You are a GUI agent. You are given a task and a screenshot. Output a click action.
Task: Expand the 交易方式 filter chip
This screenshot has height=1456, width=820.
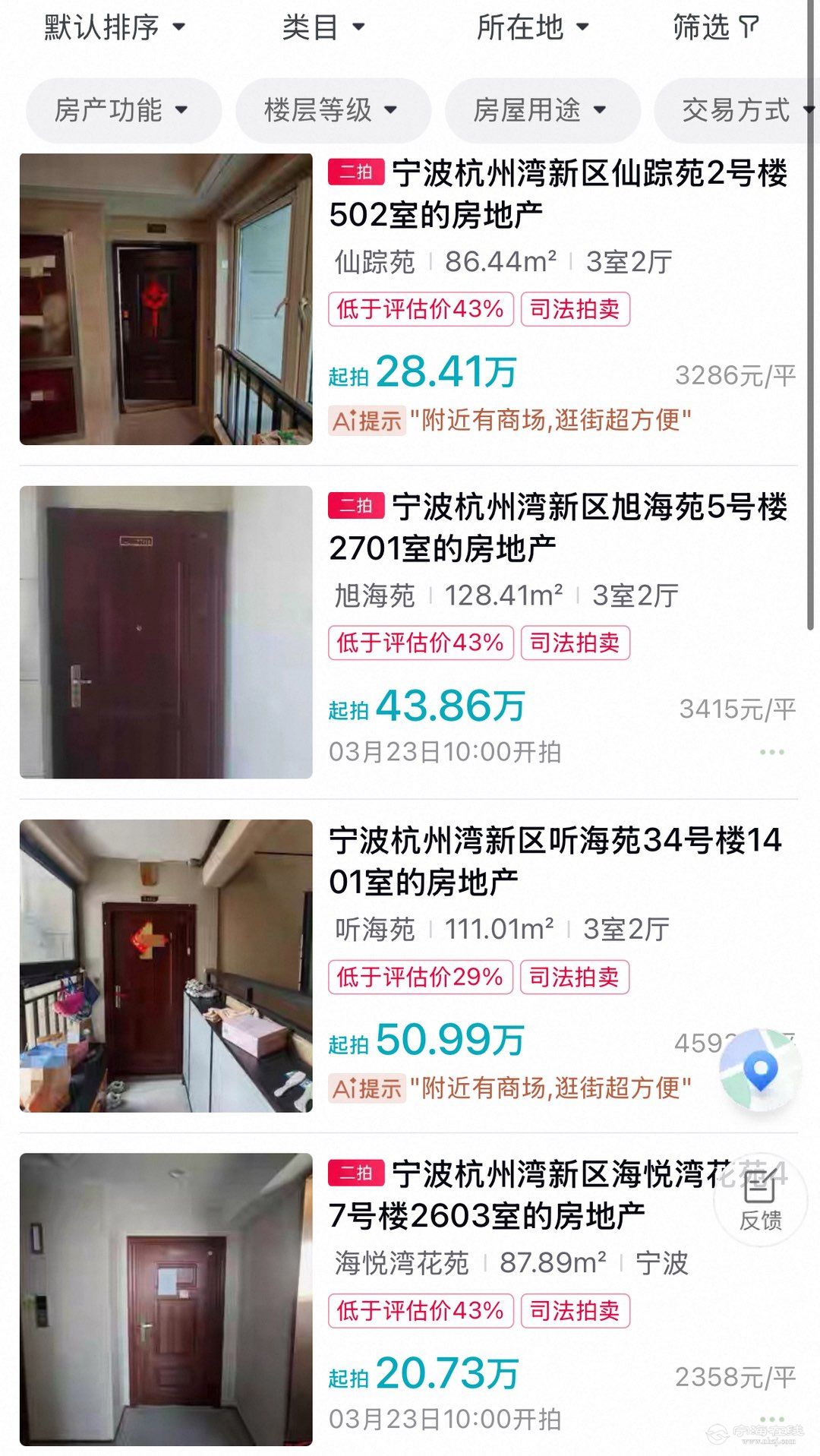[740, 110]
